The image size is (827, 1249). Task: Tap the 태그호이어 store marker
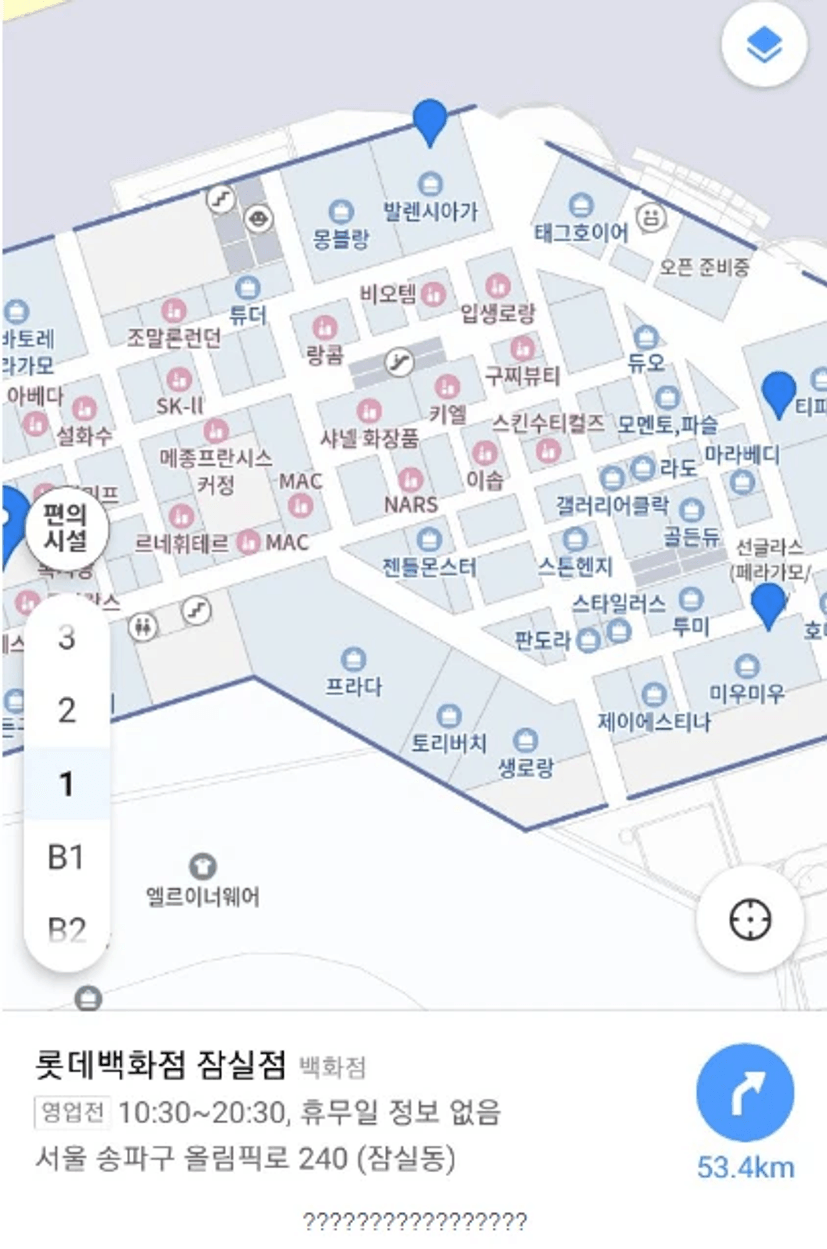[580, 206]
